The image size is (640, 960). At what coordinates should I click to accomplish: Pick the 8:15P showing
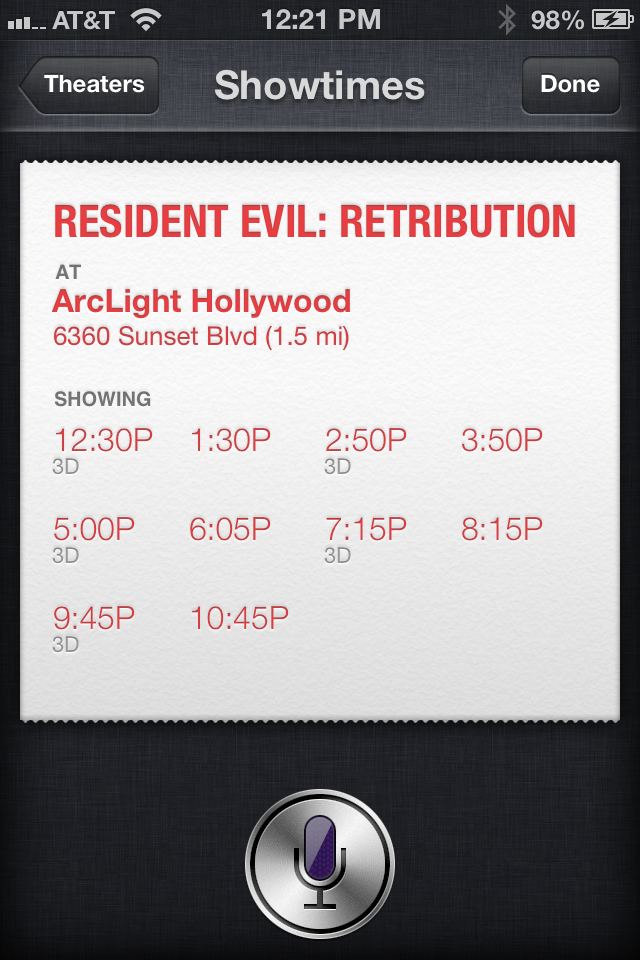[x=502, y=529]
